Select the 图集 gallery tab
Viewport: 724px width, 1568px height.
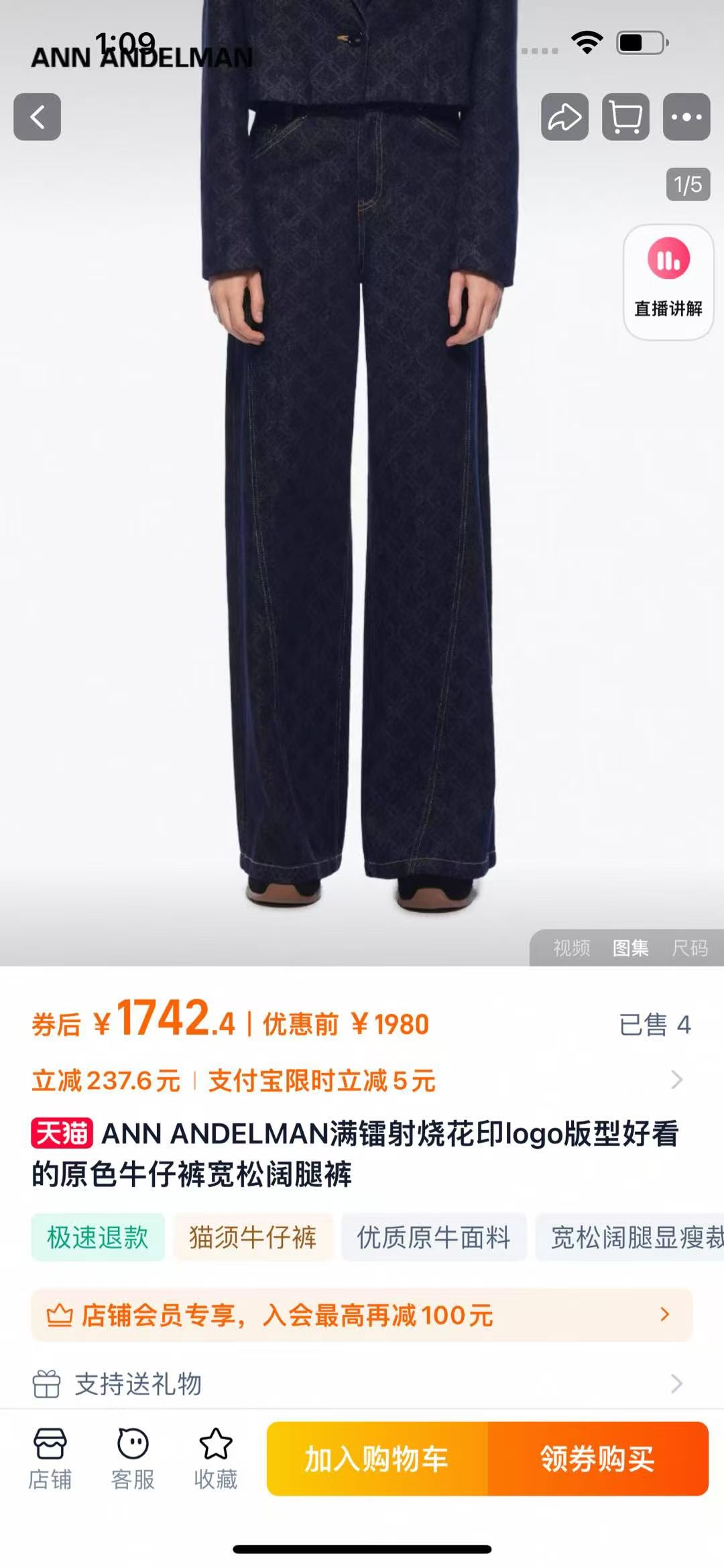click(630, 948)
